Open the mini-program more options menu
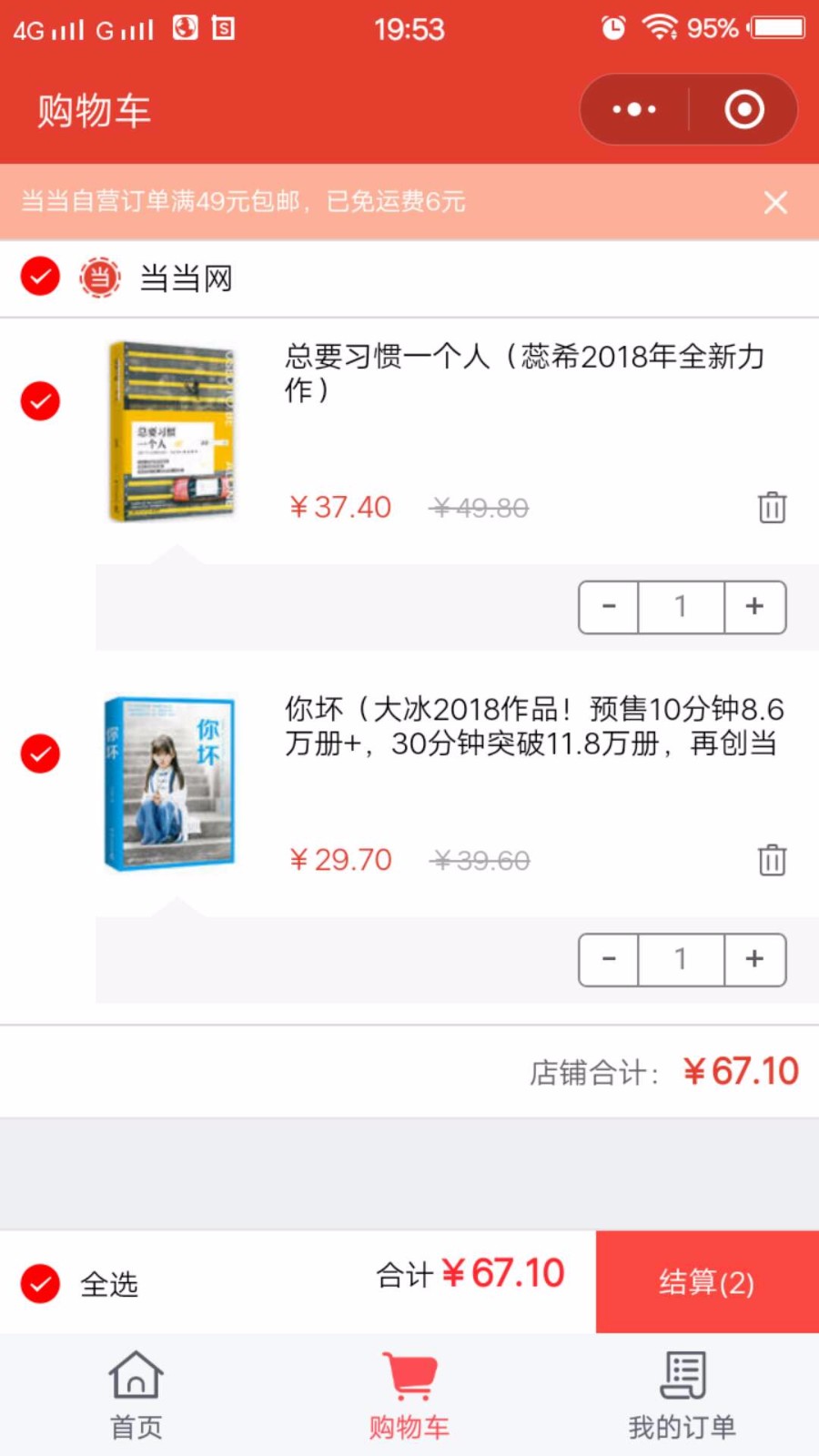The image size is (819, 1456). click(x=634, y=110)
